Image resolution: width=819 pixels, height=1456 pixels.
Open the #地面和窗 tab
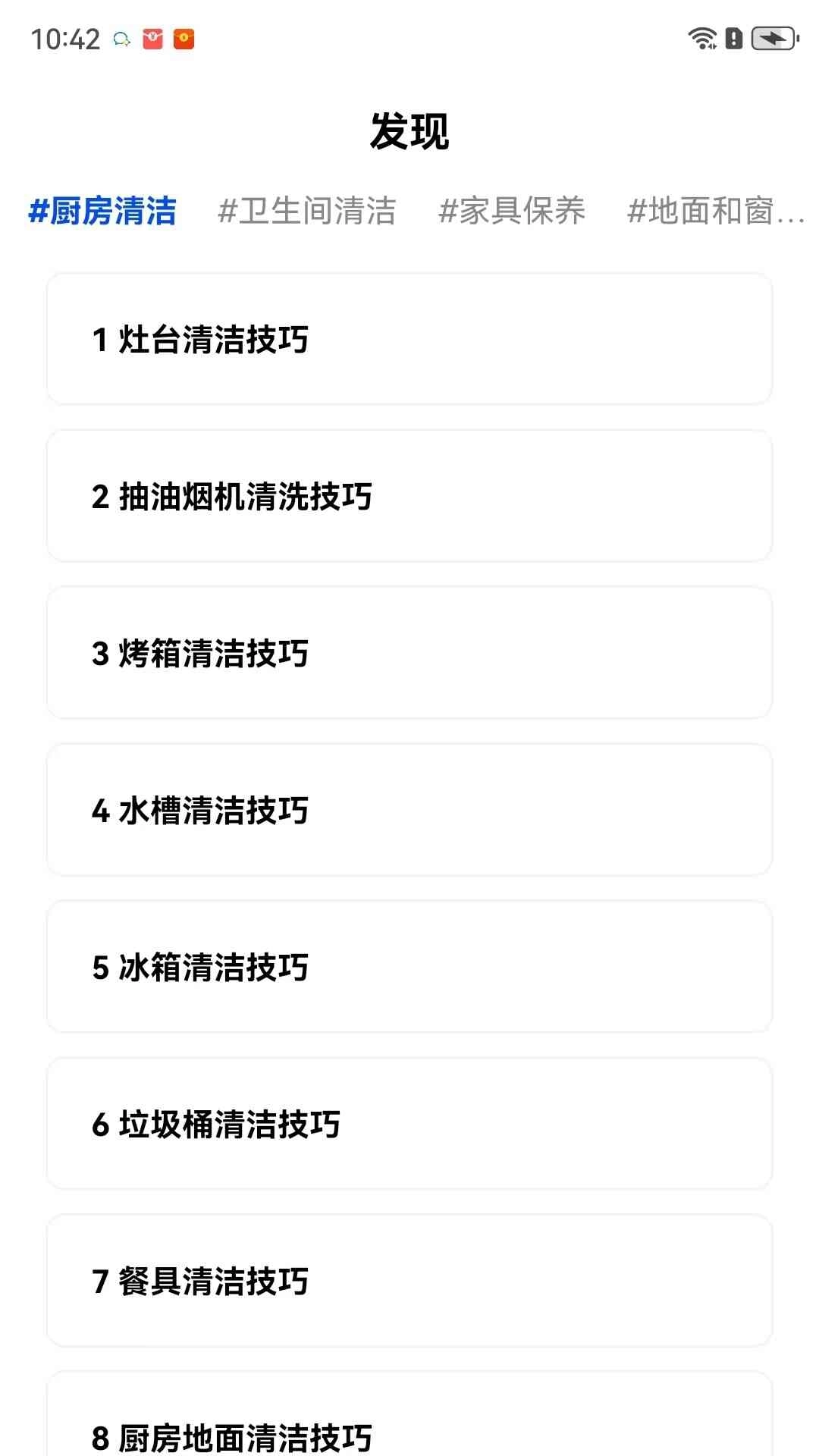tap(714, 211)
